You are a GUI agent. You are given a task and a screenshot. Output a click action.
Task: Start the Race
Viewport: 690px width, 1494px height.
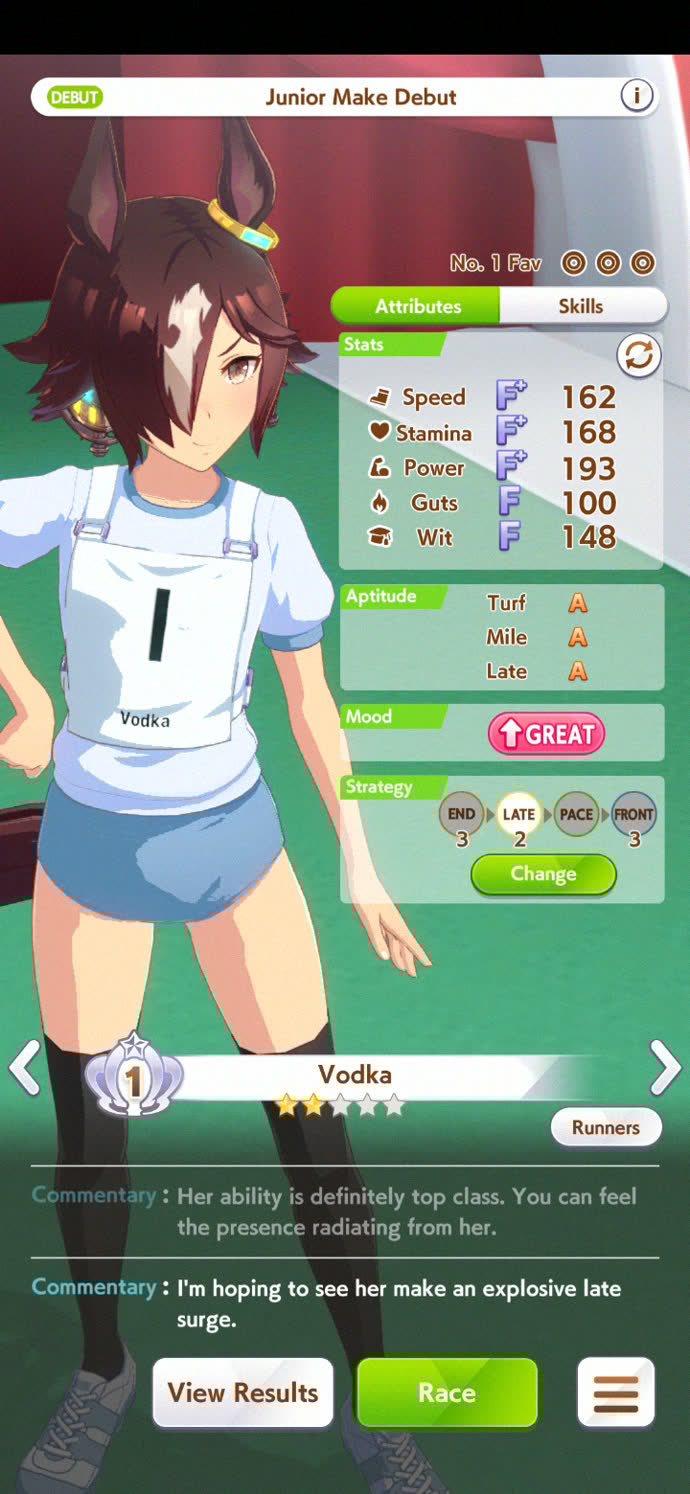point(447,1392)
